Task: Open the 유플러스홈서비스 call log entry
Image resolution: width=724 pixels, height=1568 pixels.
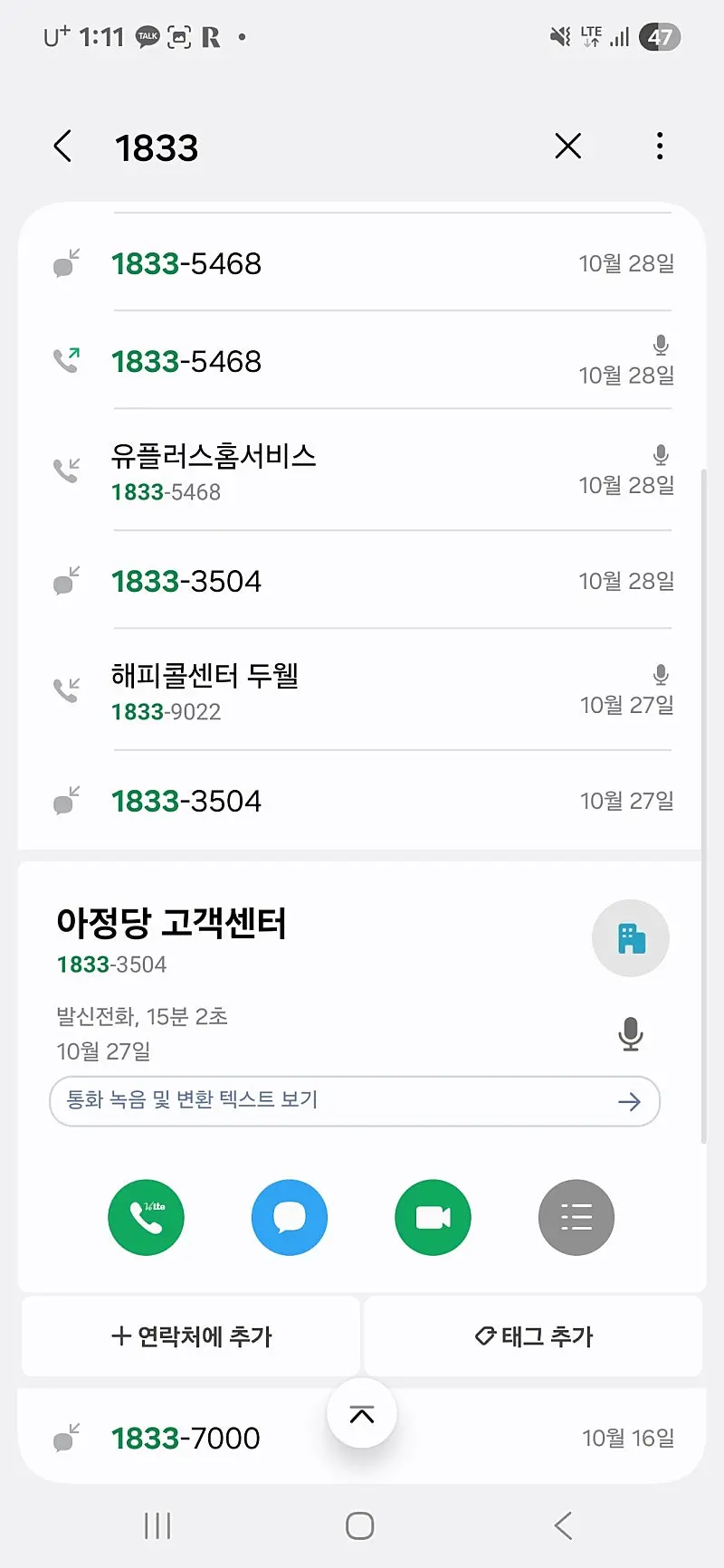Action: pyautogui.click(x=362, y=470)
